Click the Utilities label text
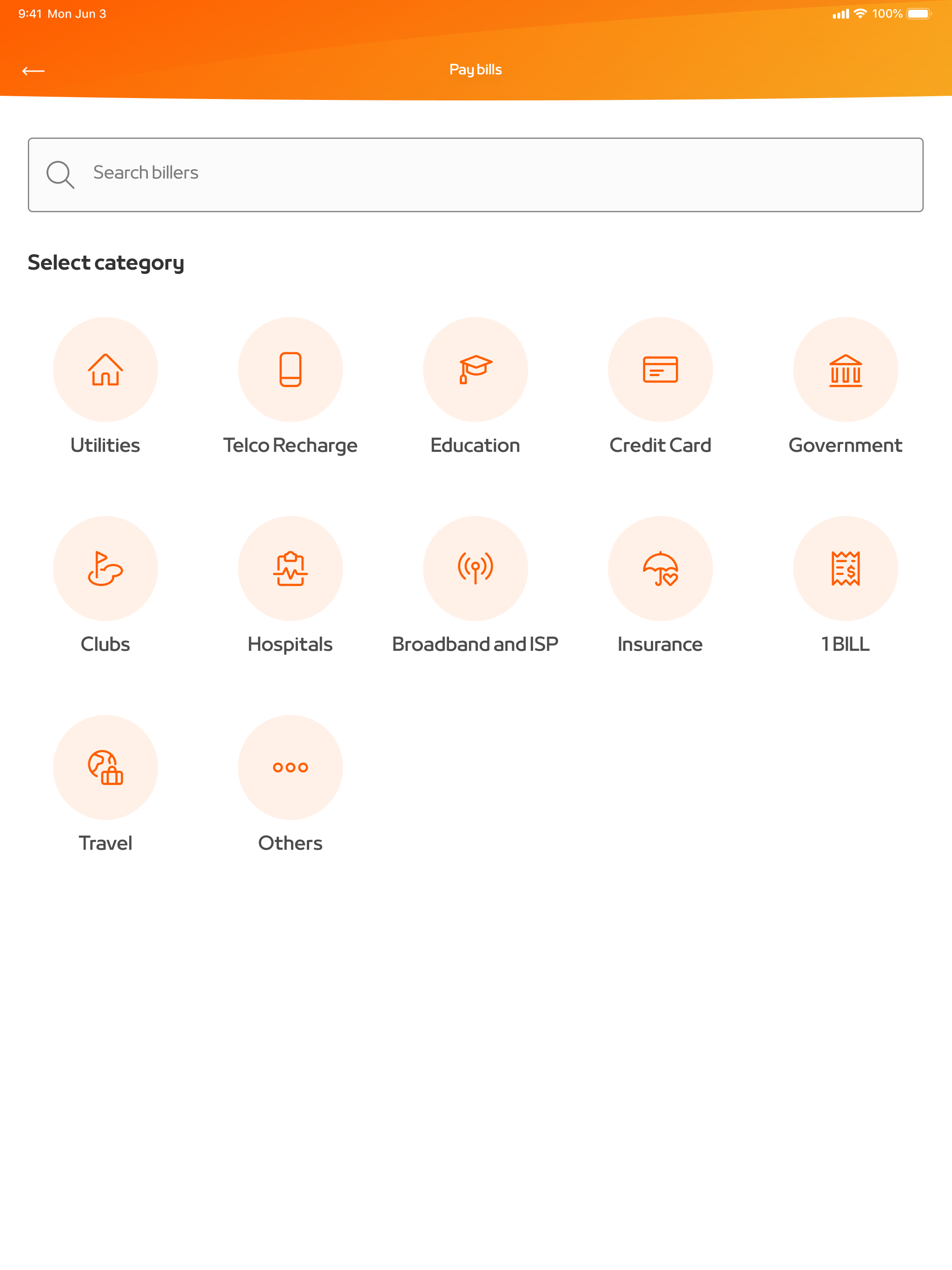This screenshot has height=1270, width=952. tap(105, 445)
